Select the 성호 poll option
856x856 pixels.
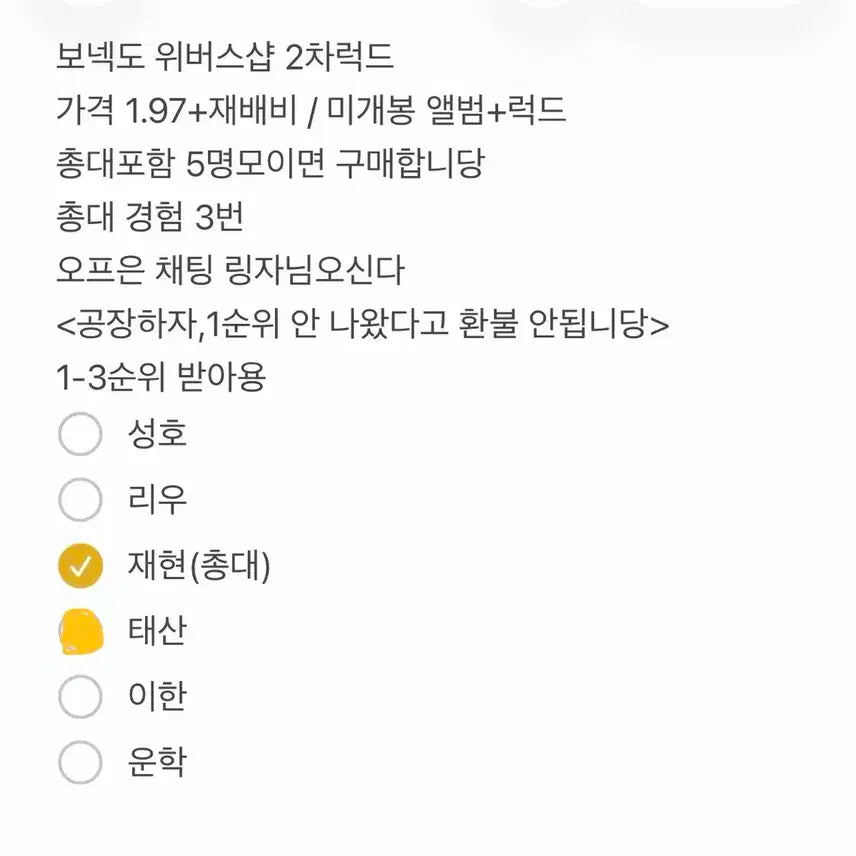[x=80, y=434]
